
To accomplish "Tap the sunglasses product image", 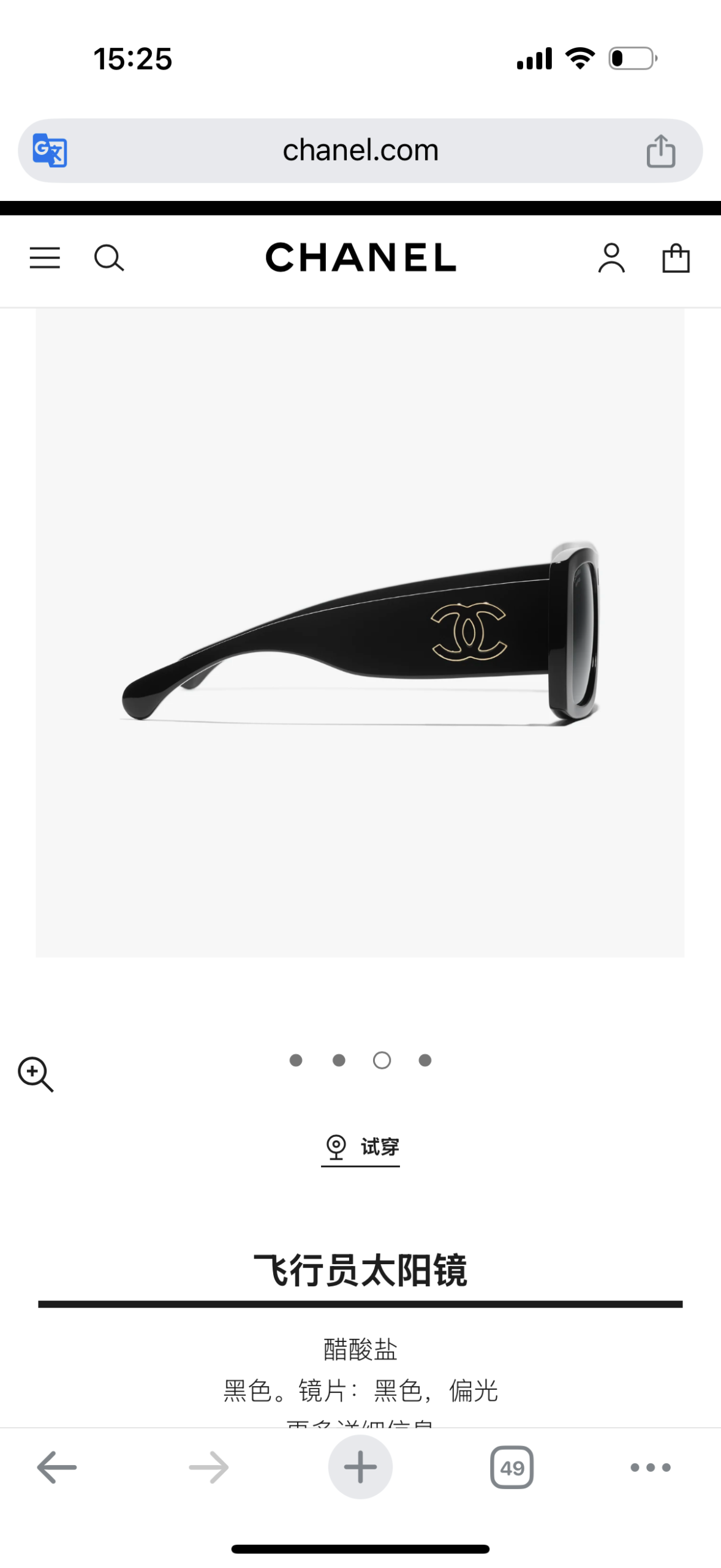I will 360,632.
